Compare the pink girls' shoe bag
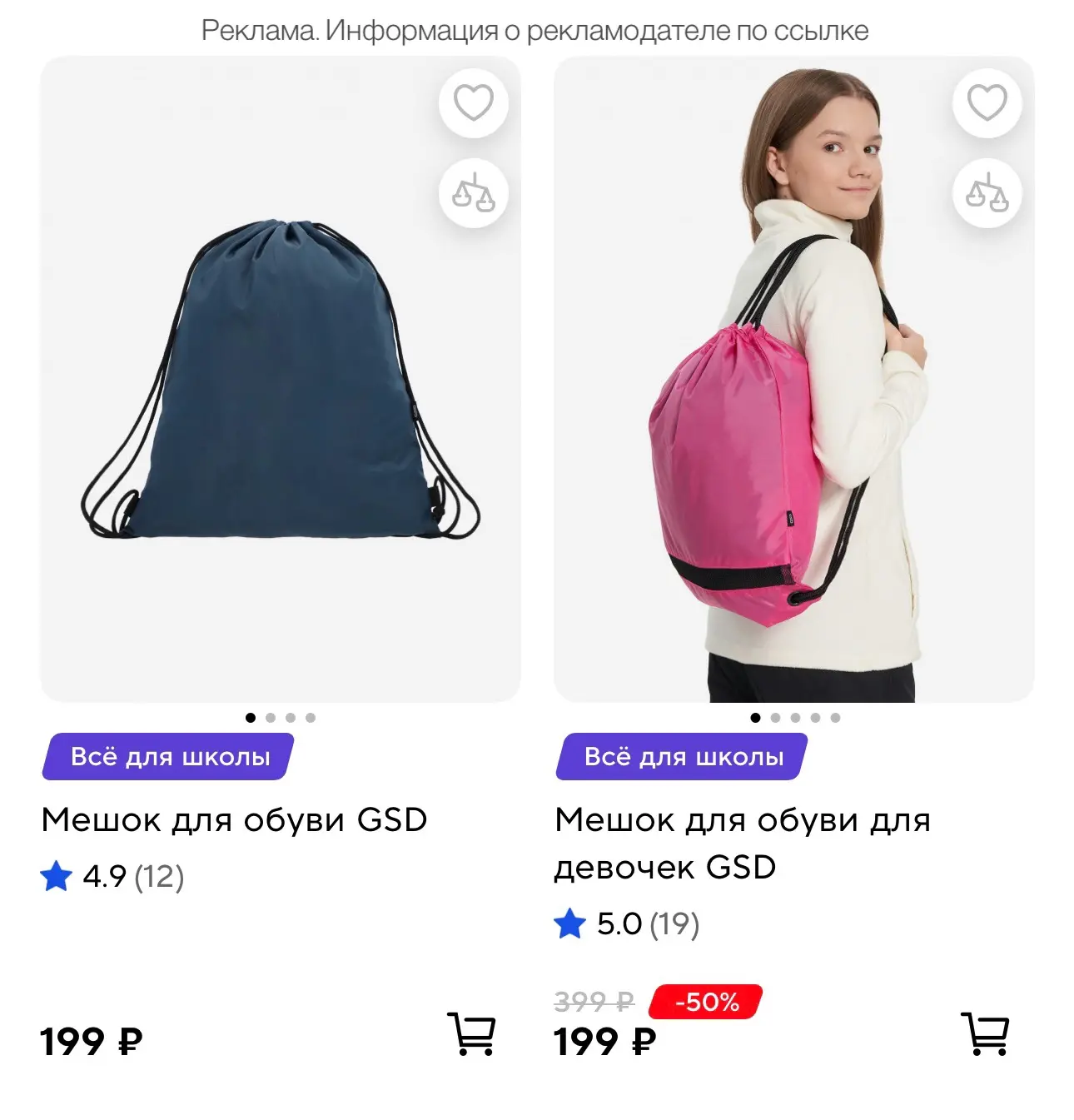The image size is (1074, 1120). pyautogui.click(x=987, y=193)
